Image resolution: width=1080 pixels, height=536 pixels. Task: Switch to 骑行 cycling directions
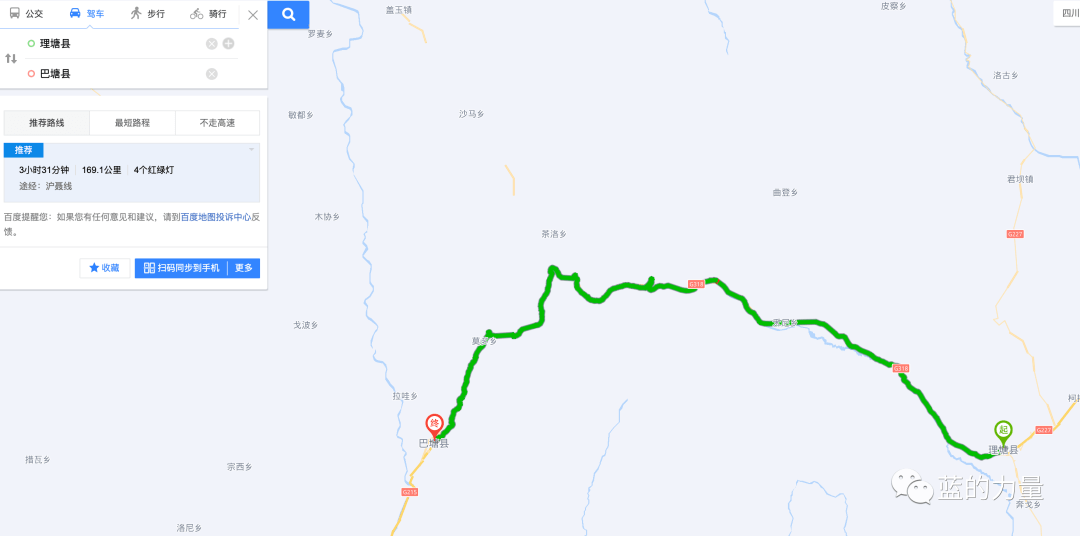[208, 14]
